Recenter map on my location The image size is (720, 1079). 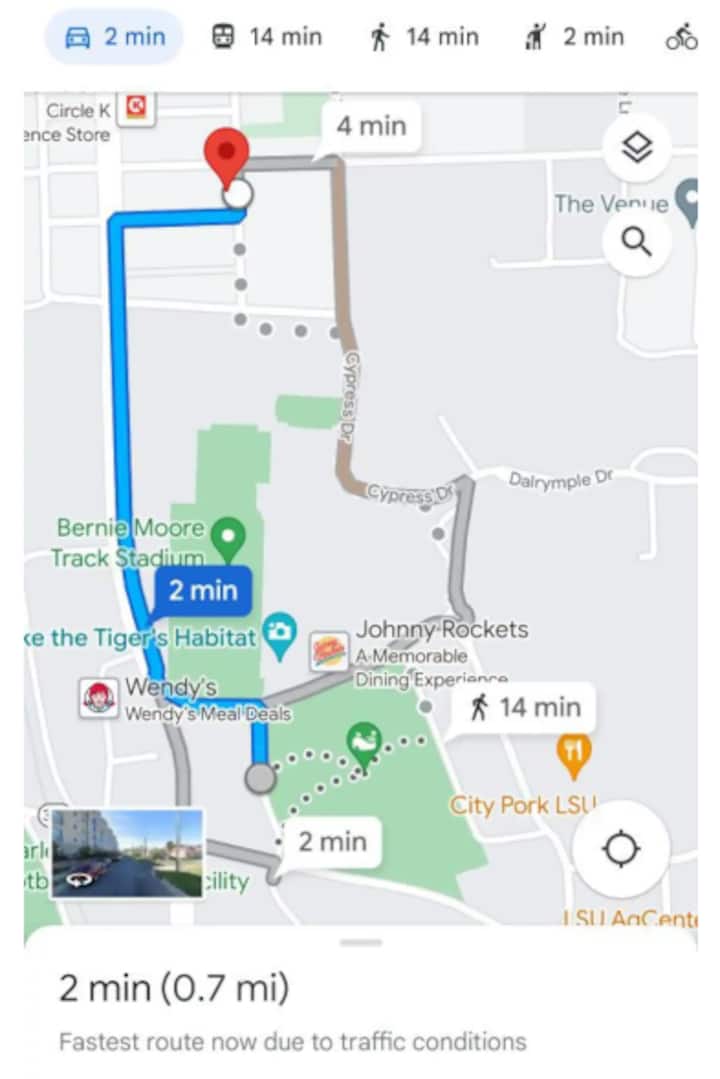point(621,849)
